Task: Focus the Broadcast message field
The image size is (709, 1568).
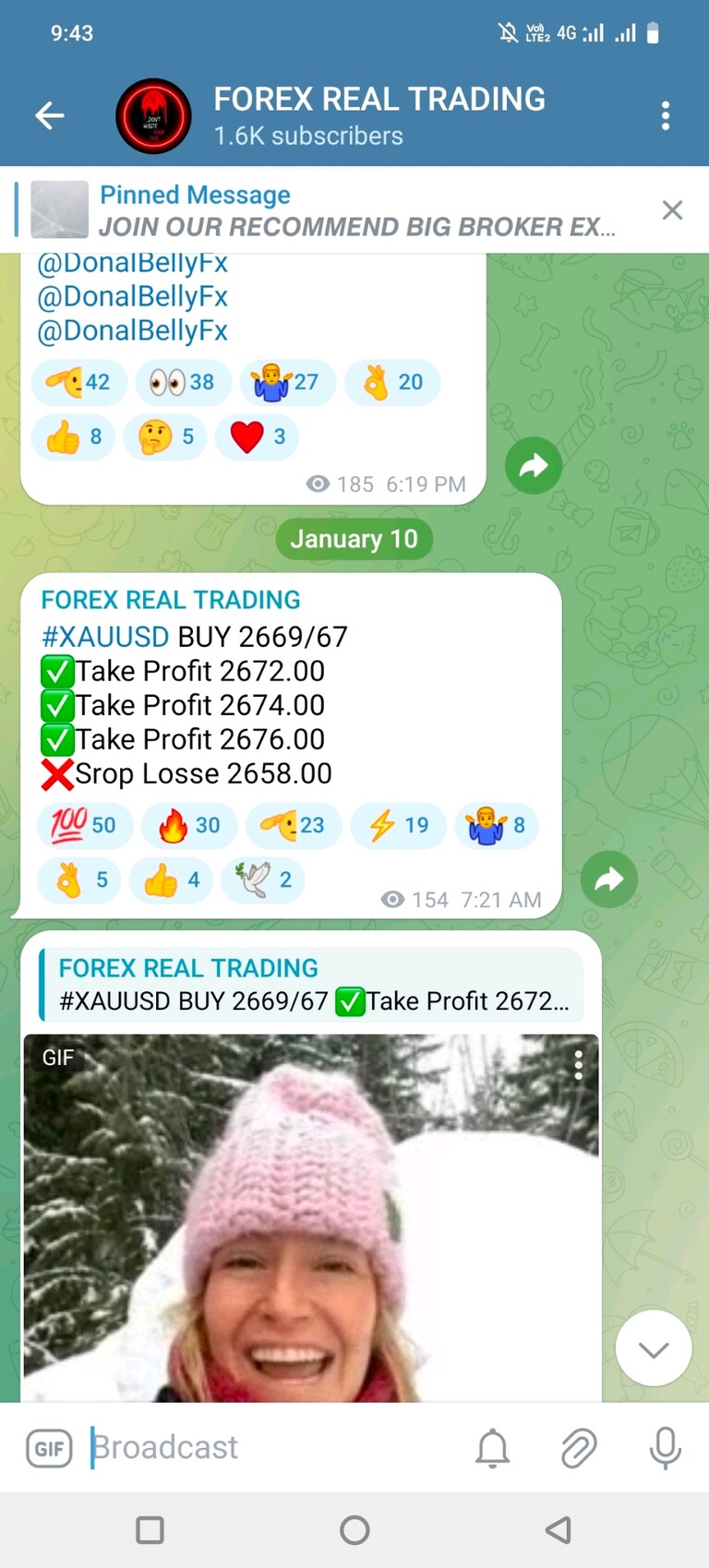Action: click(268, 1448)
